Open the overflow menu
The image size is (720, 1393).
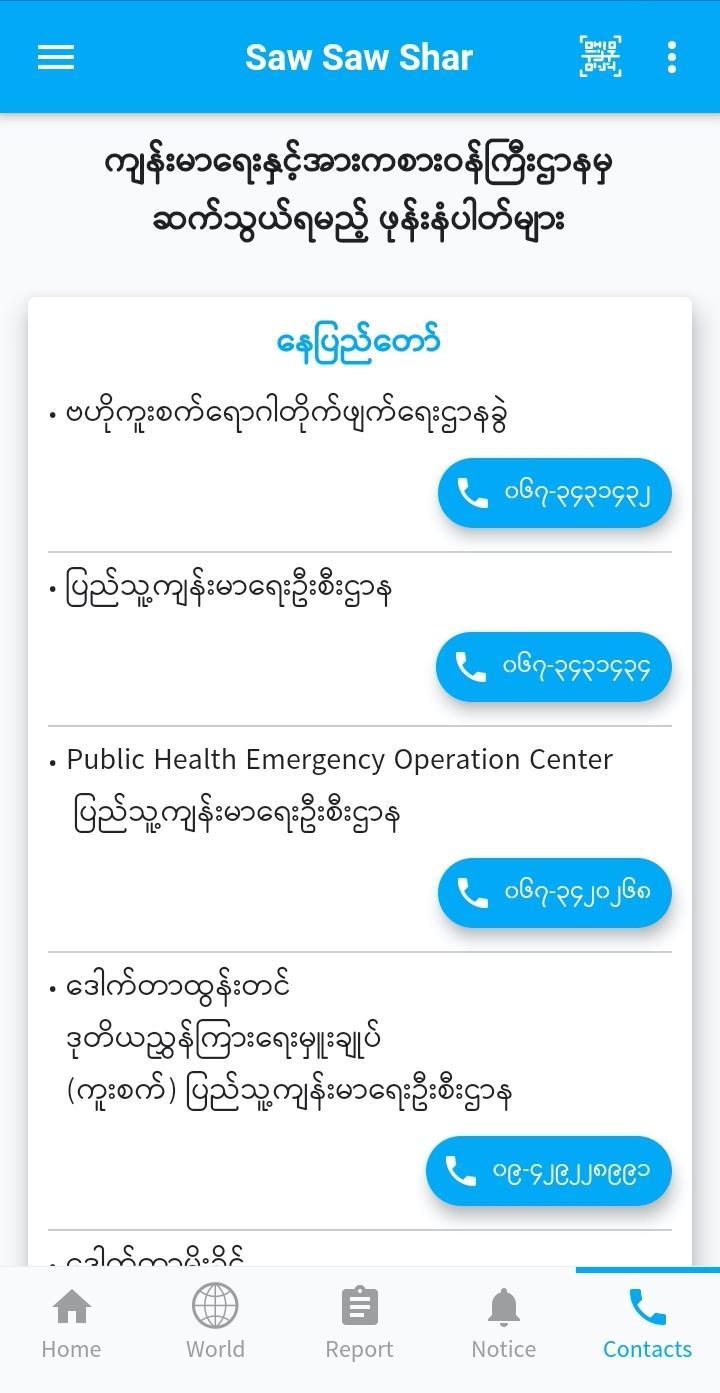click(672, 57)
